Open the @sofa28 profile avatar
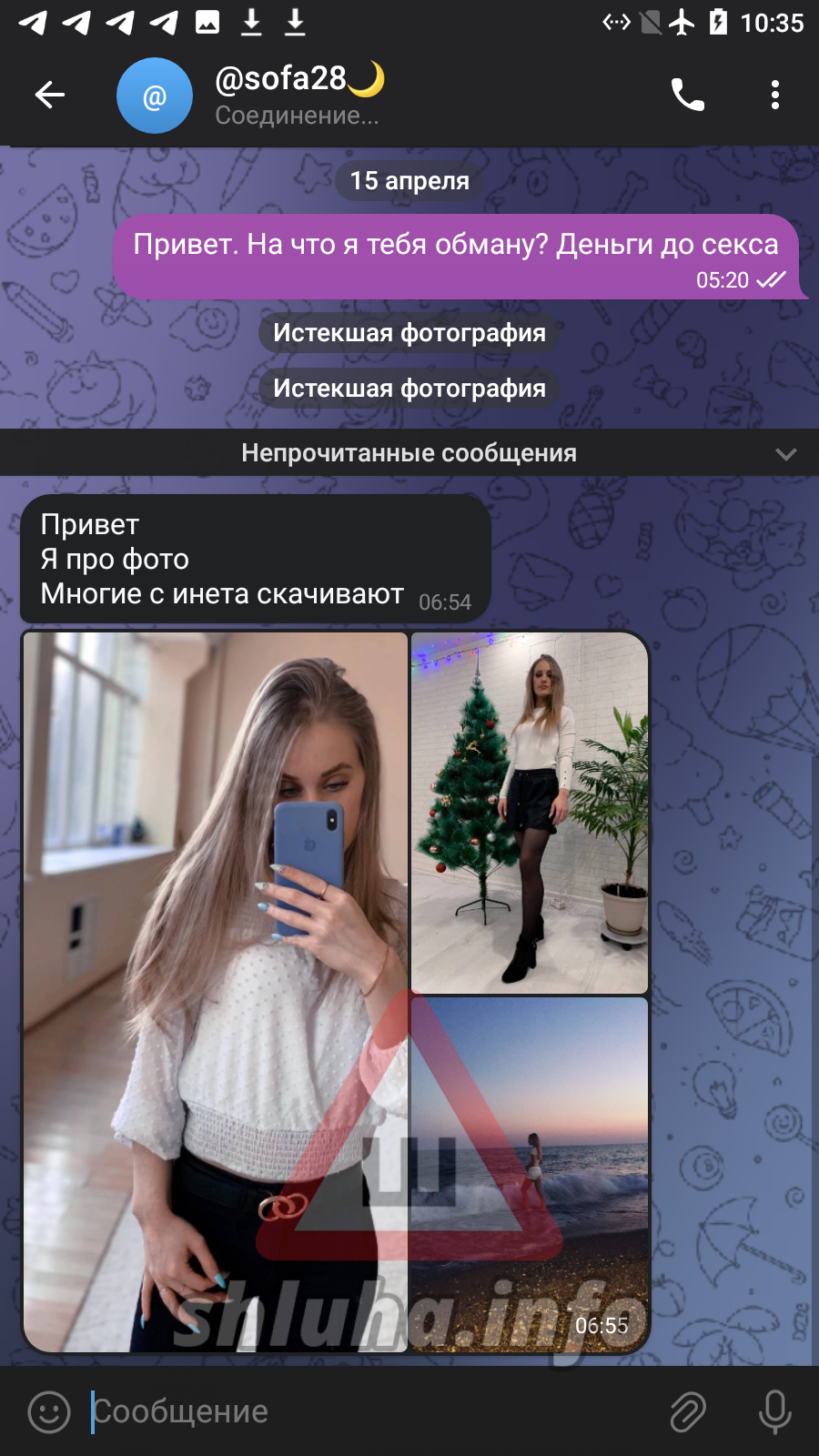This screenshot has width=819, height=1456. point(155,96)
